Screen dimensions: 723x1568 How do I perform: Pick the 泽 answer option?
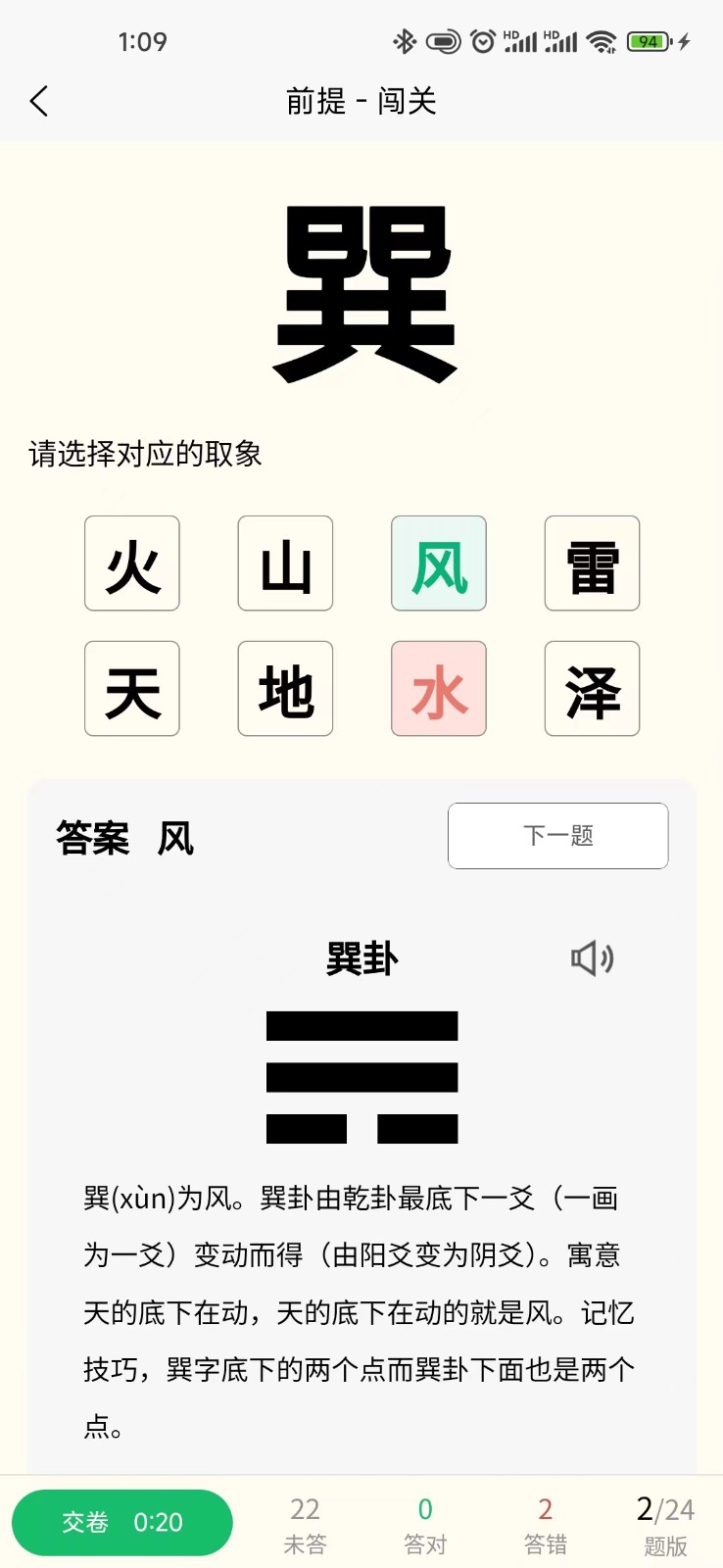point(592,689)
